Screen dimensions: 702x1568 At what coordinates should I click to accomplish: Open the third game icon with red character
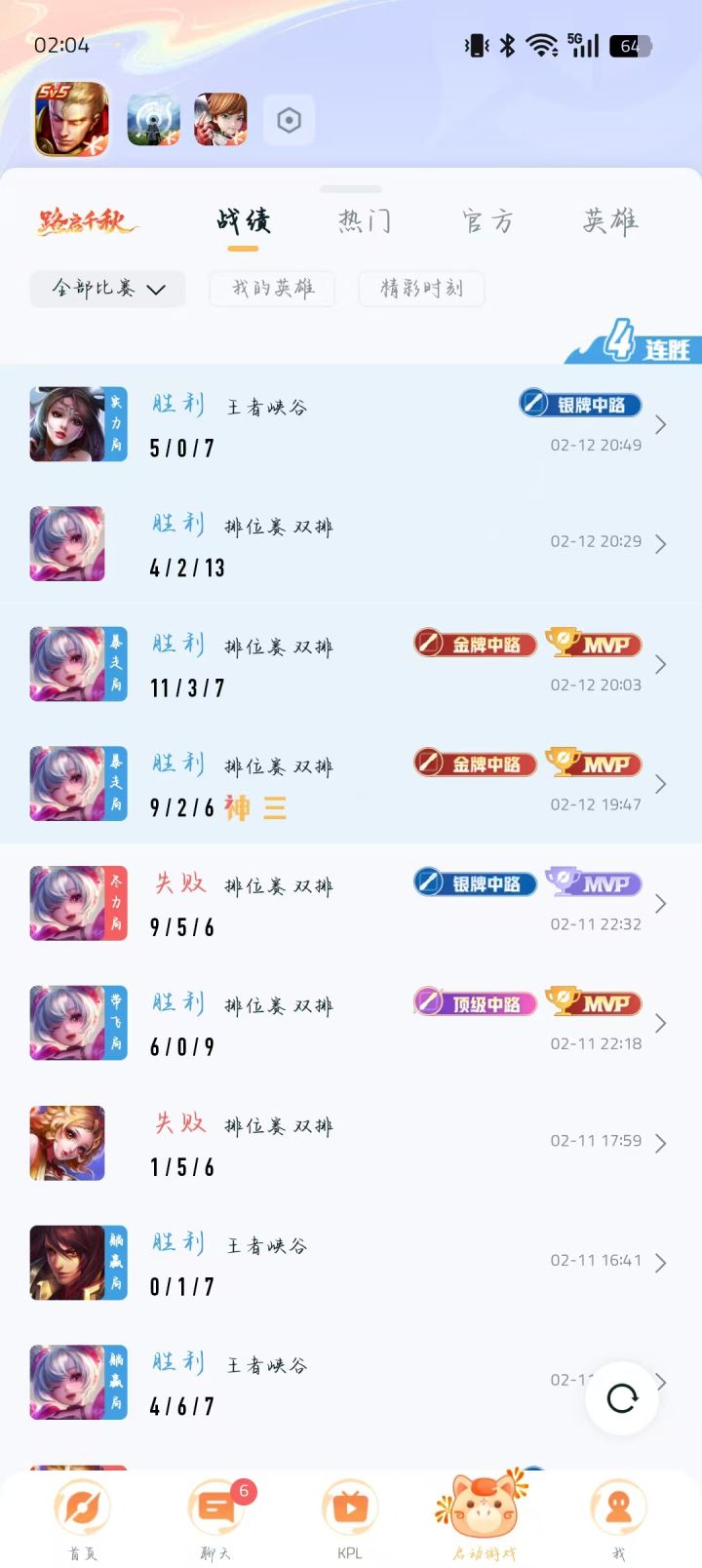click(219, 118)
